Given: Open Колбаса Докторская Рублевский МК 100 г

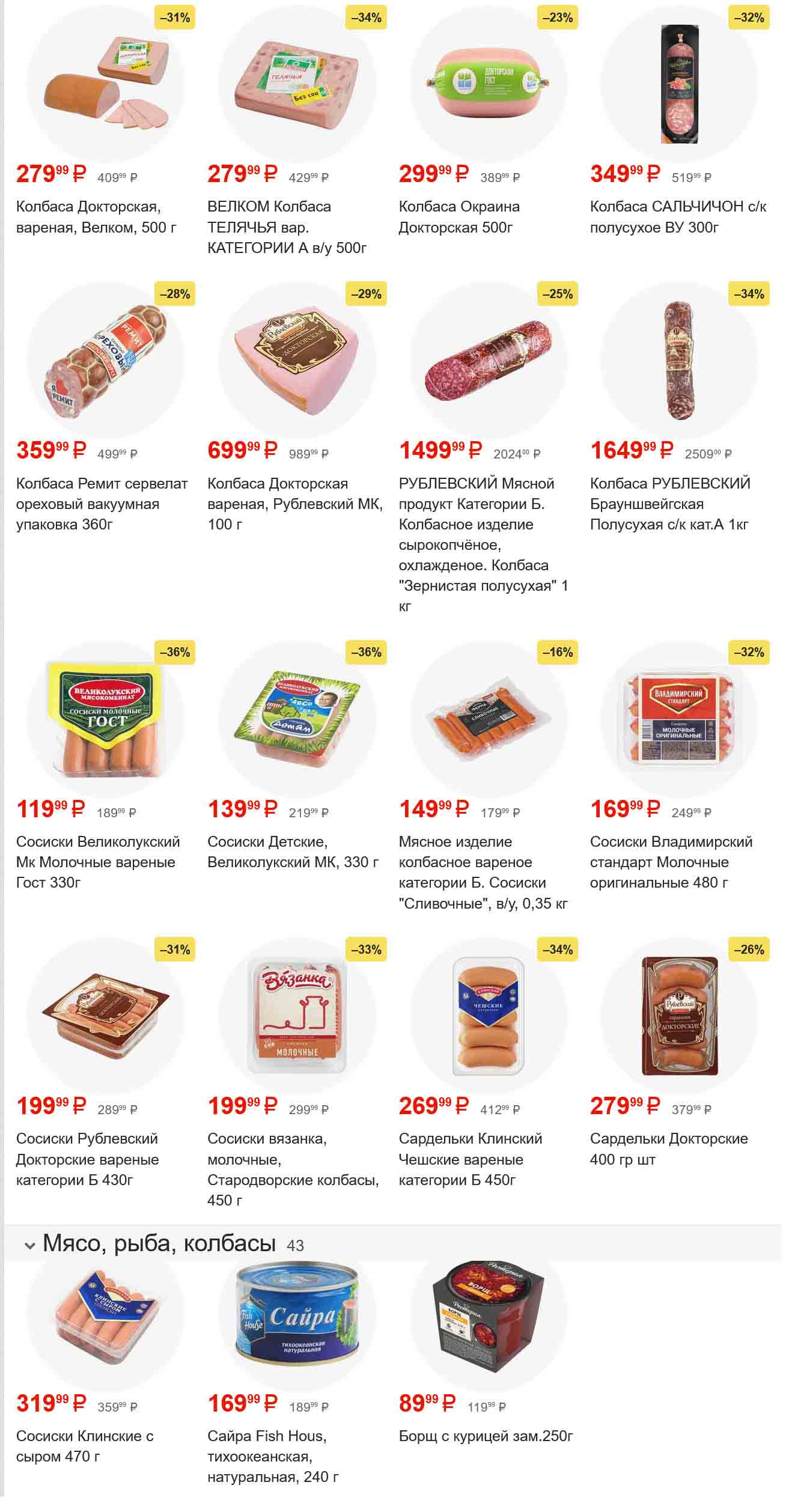Looking at the screenshot, I should click(294, 504).
